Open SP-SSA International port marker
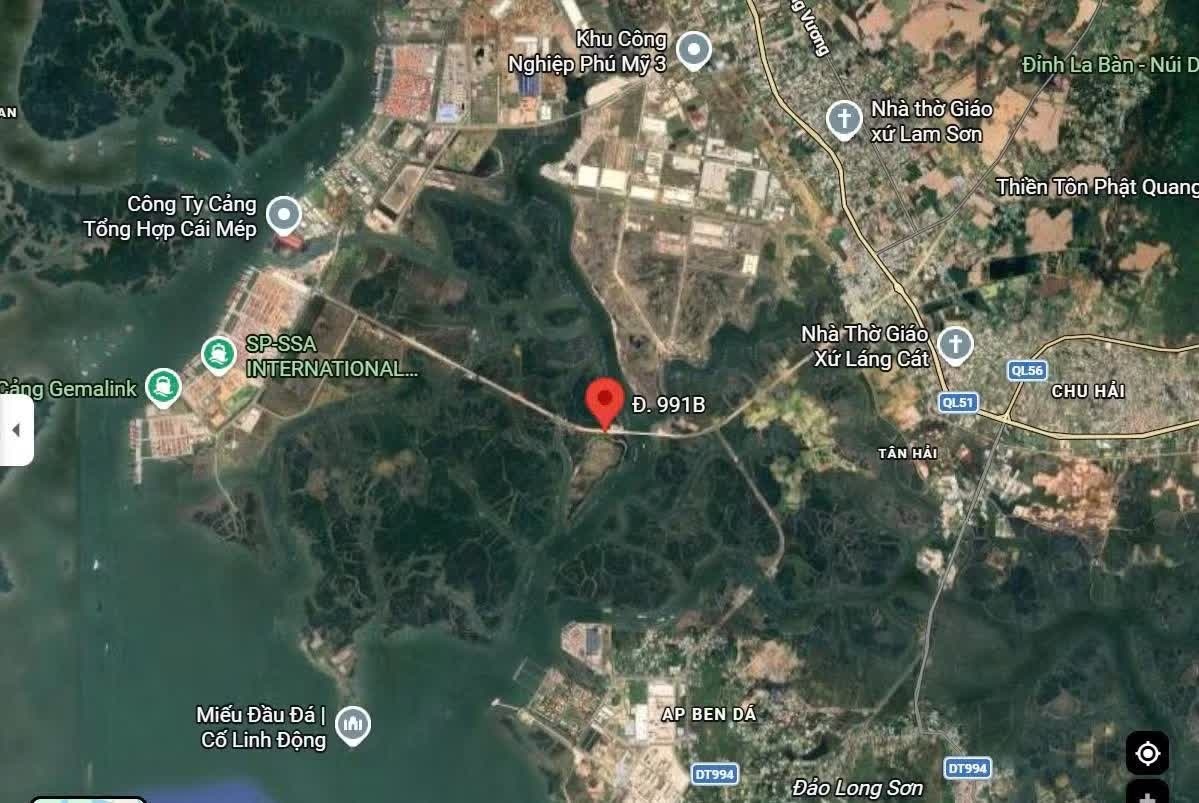 pyautogui.click(x=218, y=354)
